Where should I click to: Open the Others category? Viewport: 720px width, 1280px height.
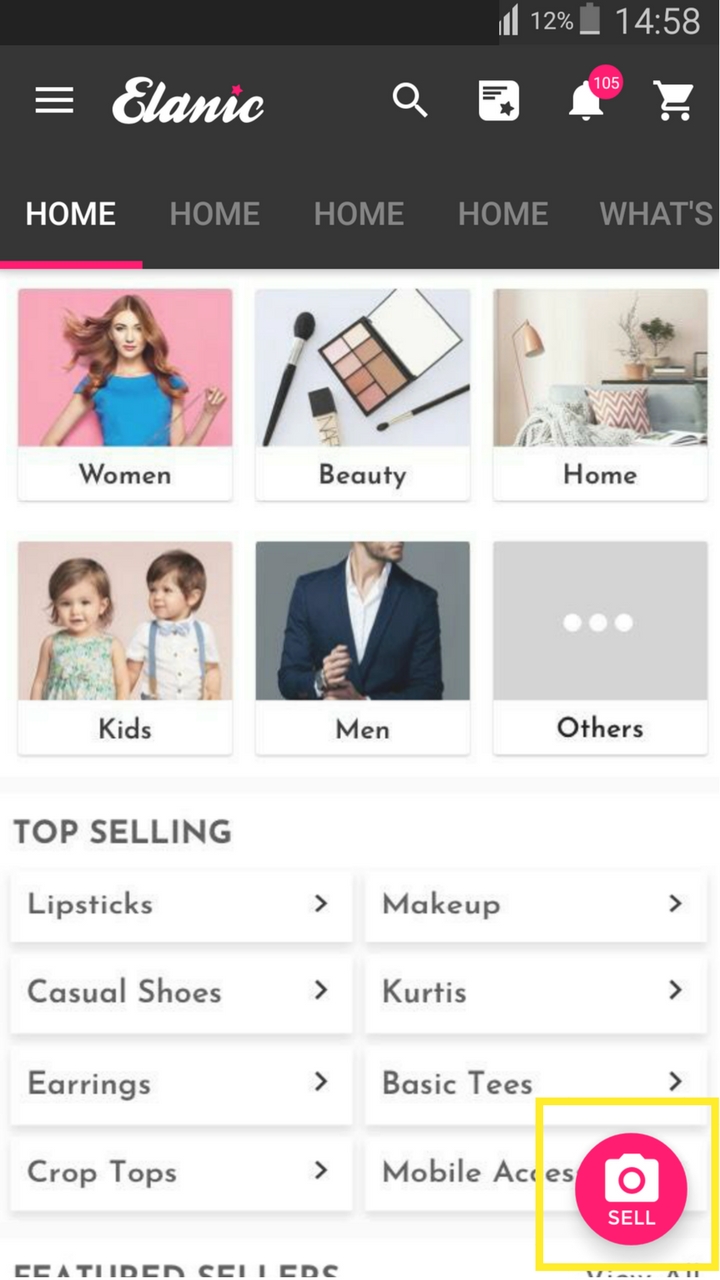[600, 647]
